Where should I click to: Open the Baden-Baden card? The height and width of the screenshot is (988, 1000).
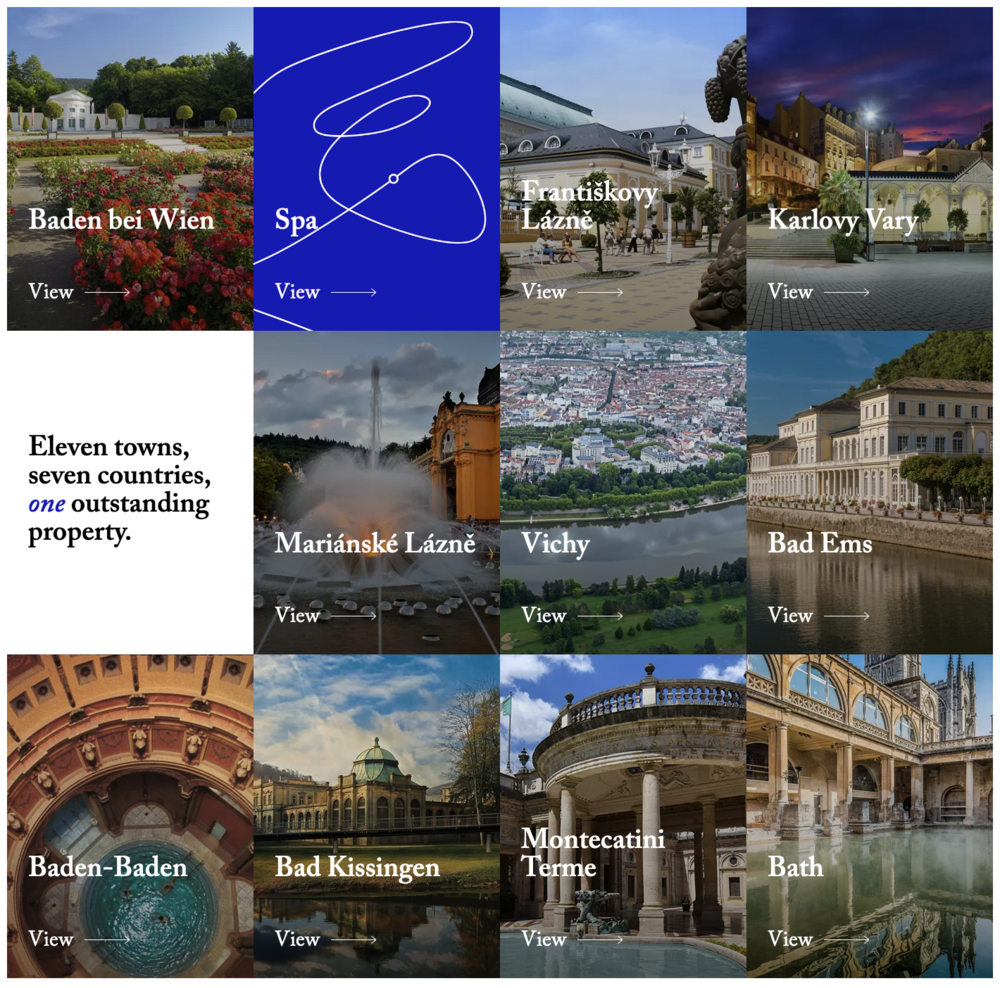tap(130, 816)
